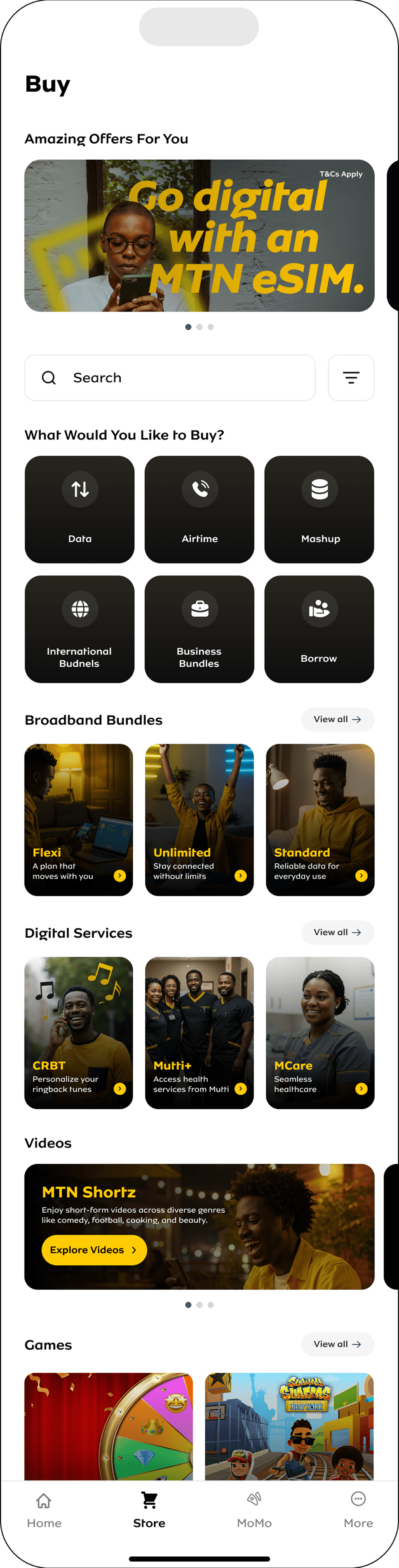
Task: Open the MTN eSIM offer banner
Action: [199, 236]
